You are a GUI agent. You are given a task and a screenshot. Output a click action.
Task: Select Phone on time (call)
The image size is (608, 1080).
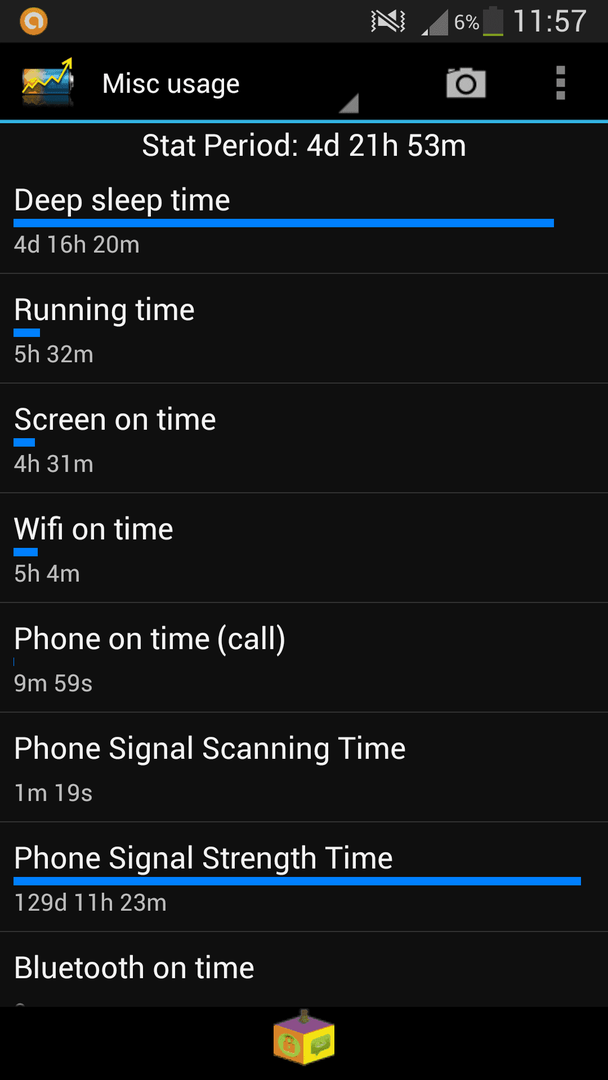coord(304,658)
